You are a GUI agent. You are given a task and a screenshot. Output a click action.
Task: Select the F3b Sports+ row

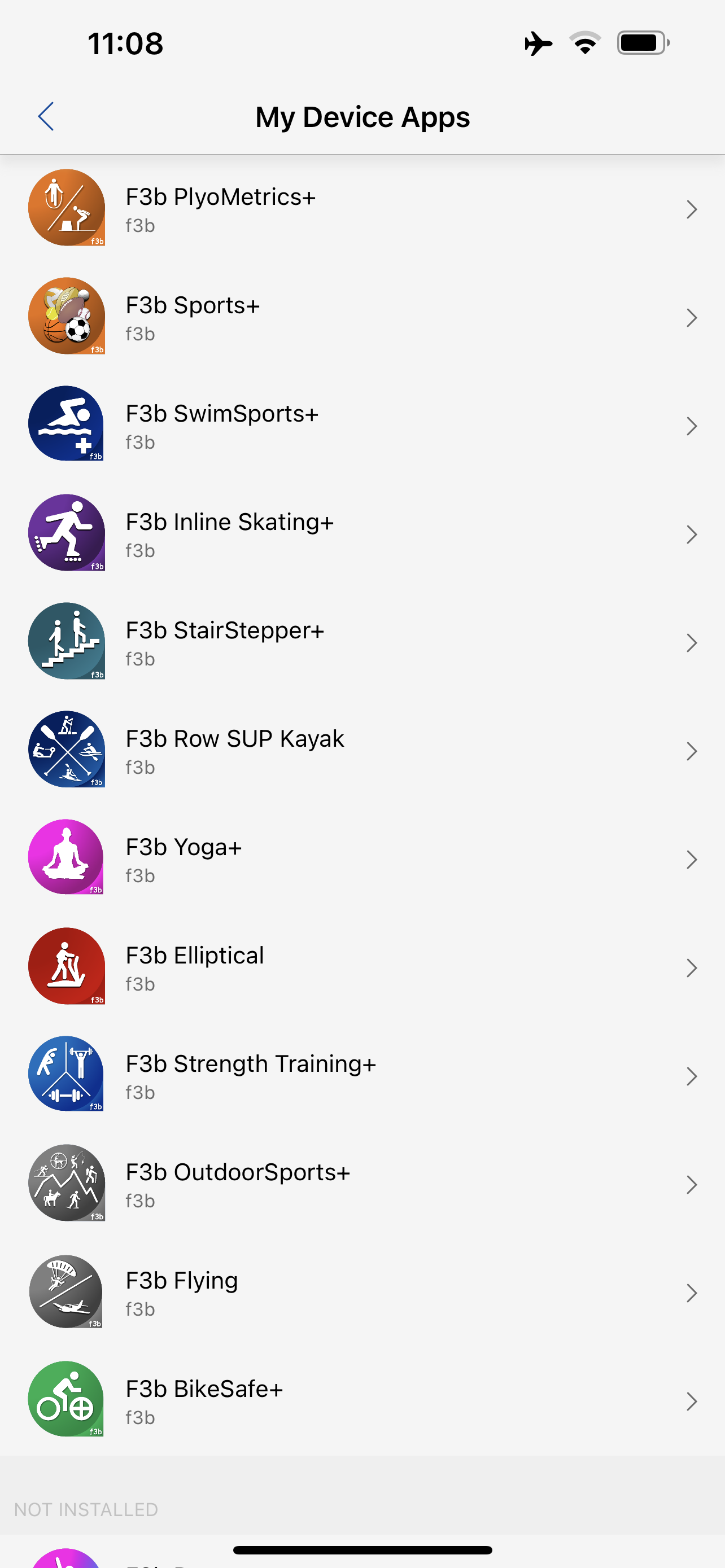click(x=362, y=317)
